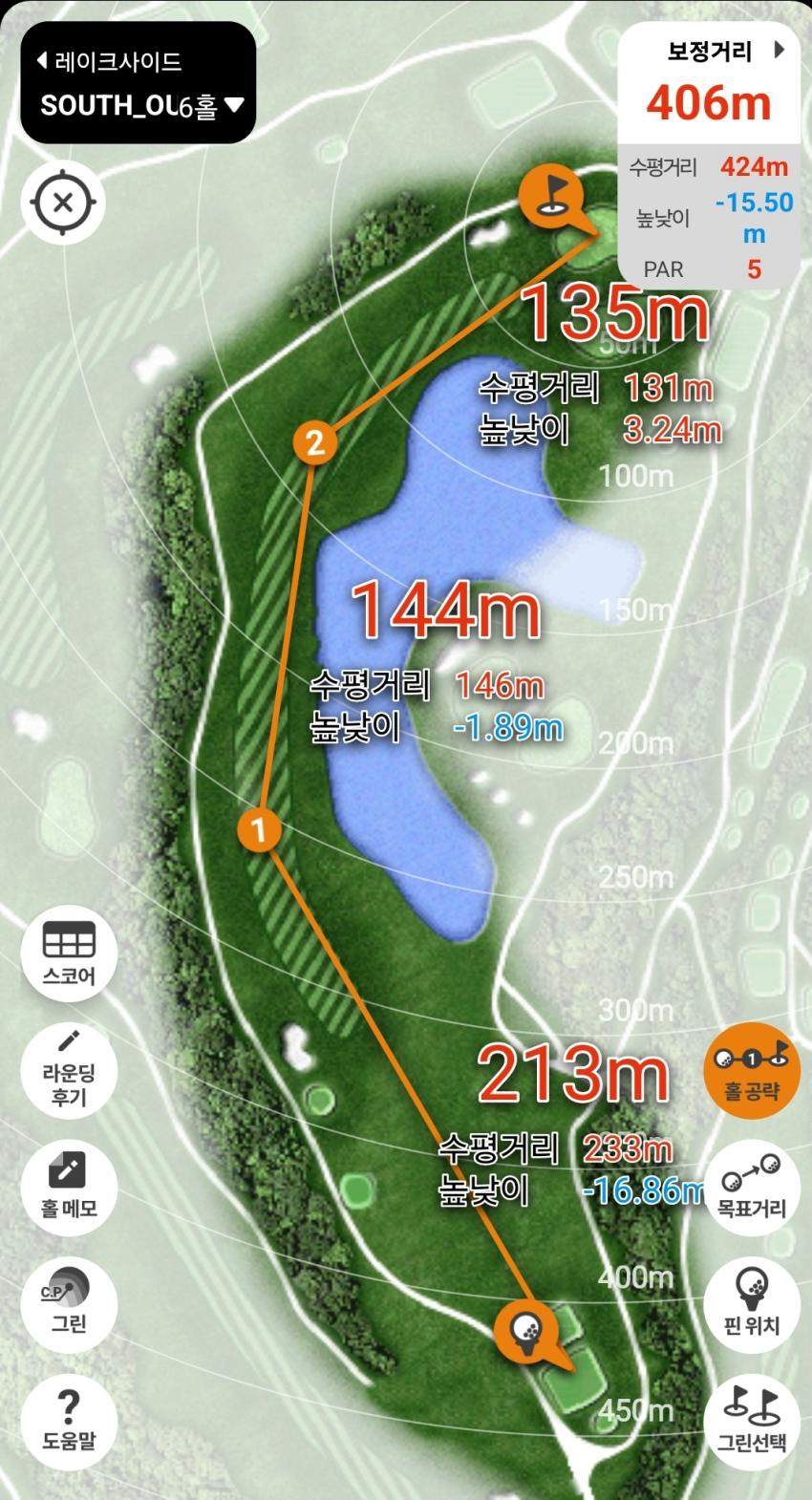Select 목표거리 target distance mode

751,1186
